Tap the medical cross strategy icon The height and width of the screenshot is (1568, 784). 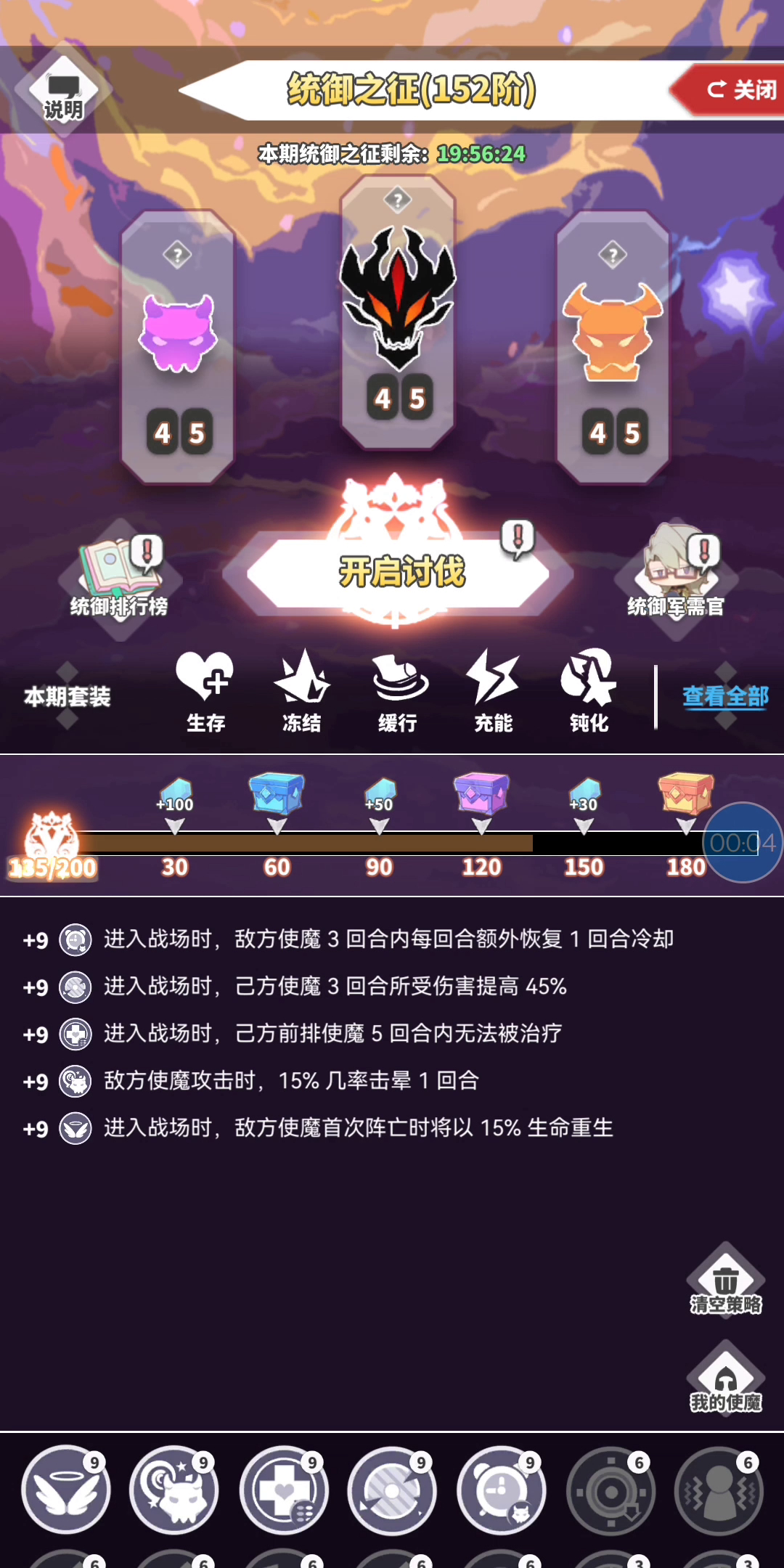pos(284,1490)
